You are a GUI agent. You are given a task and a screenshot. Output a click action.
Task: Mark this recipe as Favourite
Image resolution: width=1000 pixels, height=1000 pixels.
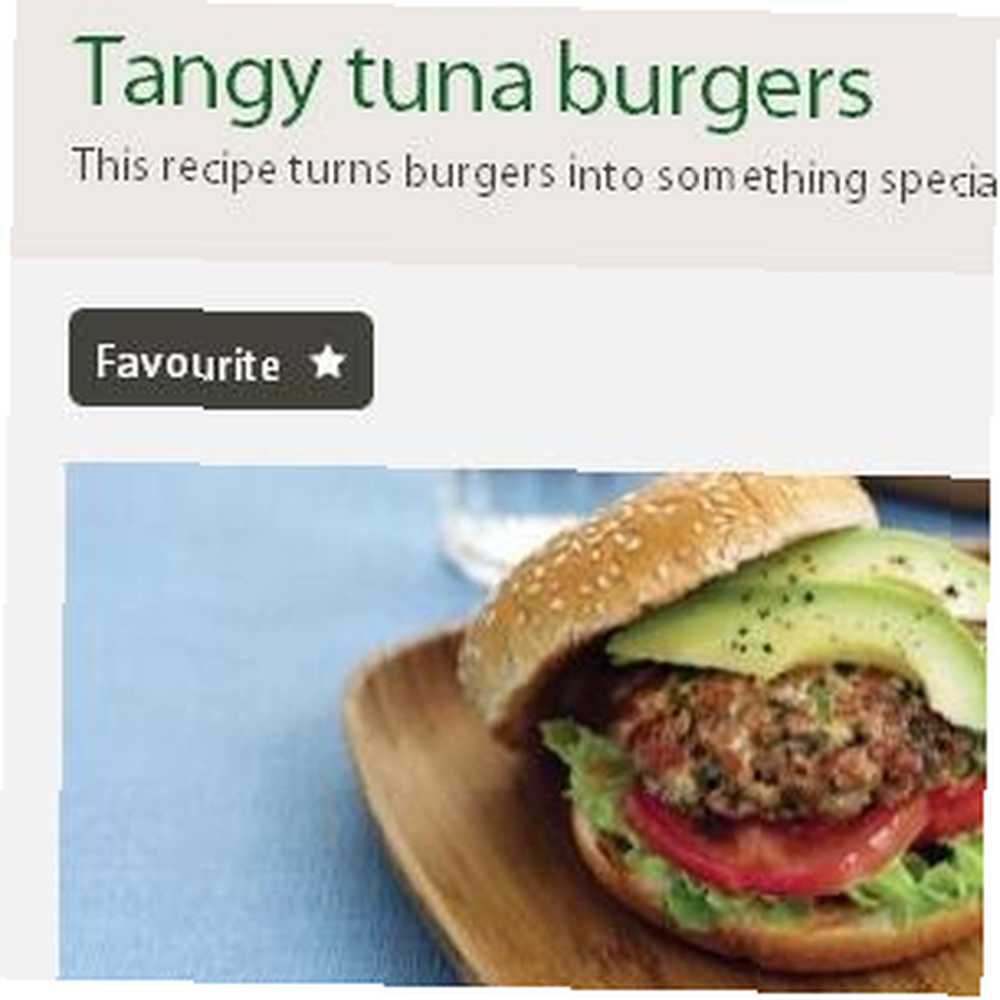[x=221, y=360]
